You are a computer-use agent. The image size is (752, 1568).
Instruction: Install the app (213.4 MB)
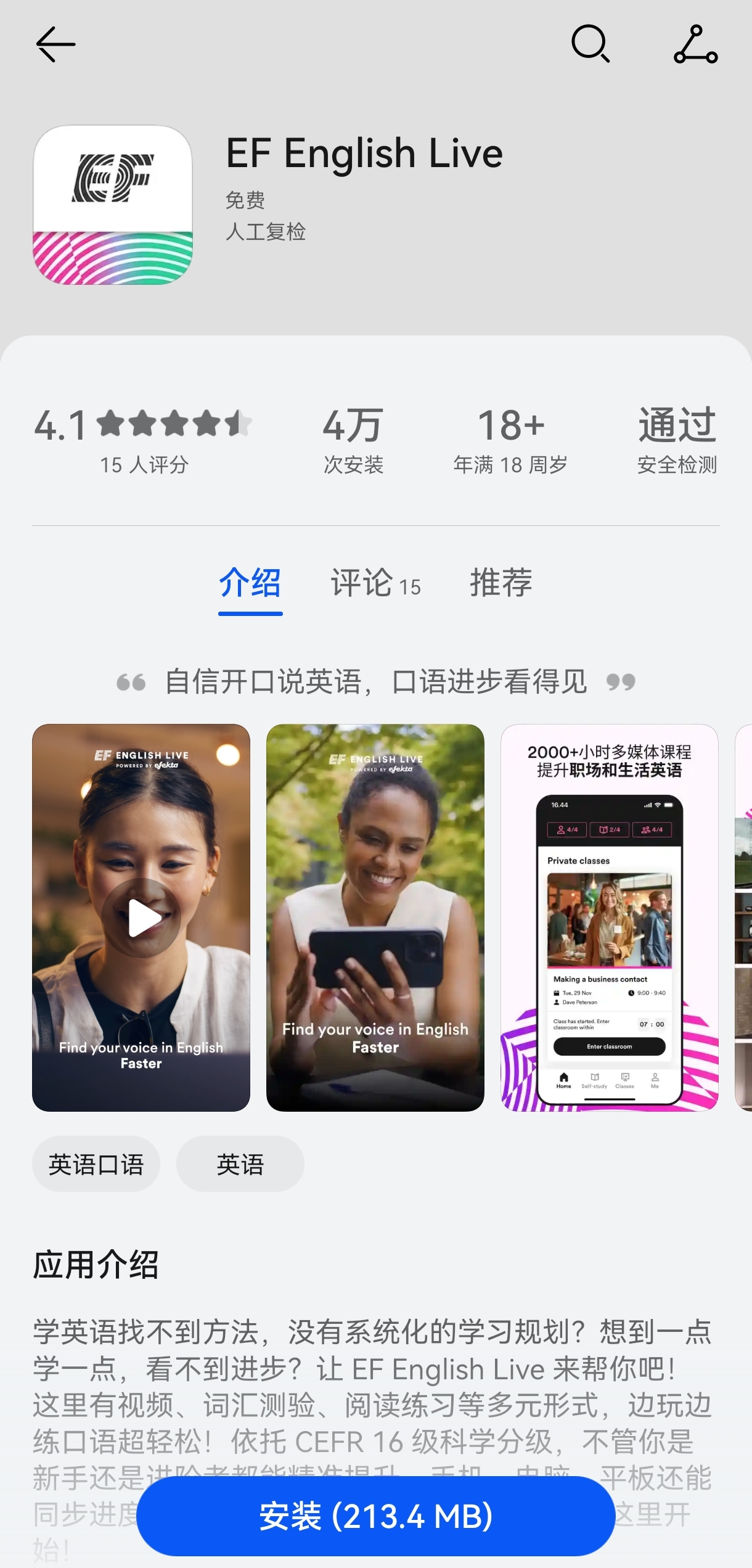pos(375,1516)
